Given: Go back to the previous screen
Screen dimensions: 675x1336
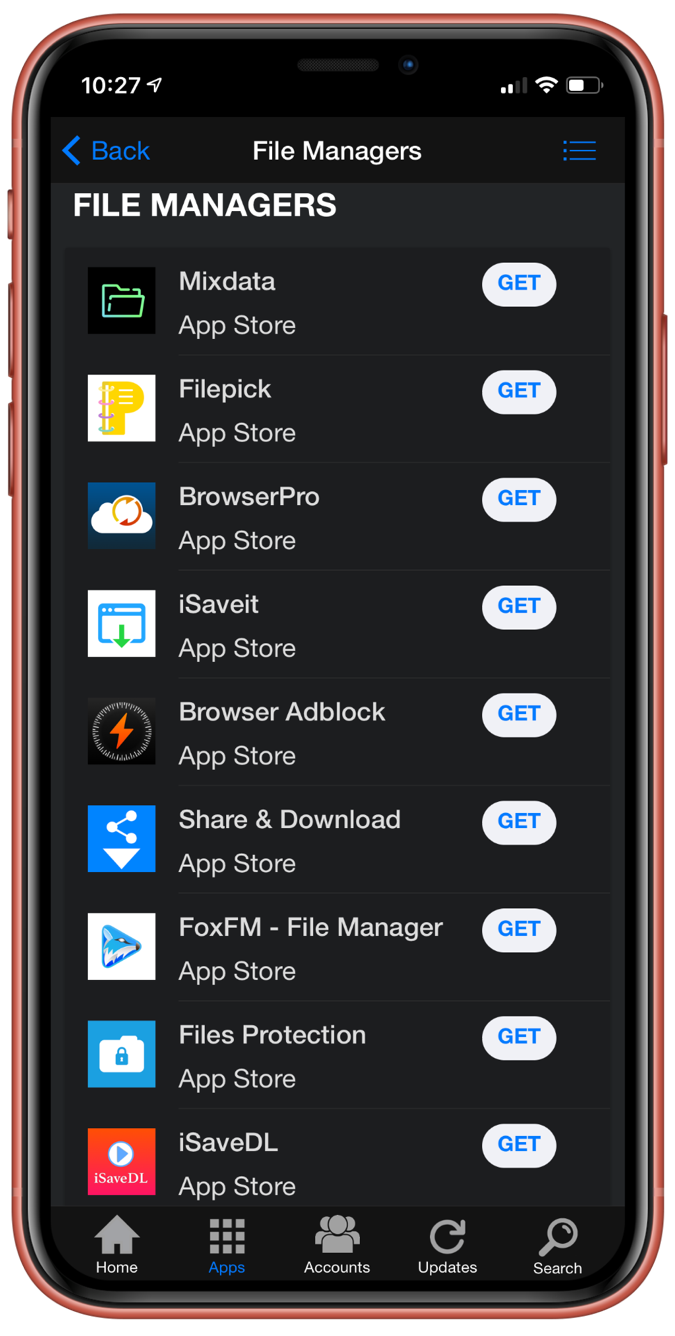Looking at the screenshot, I should 106,151.
